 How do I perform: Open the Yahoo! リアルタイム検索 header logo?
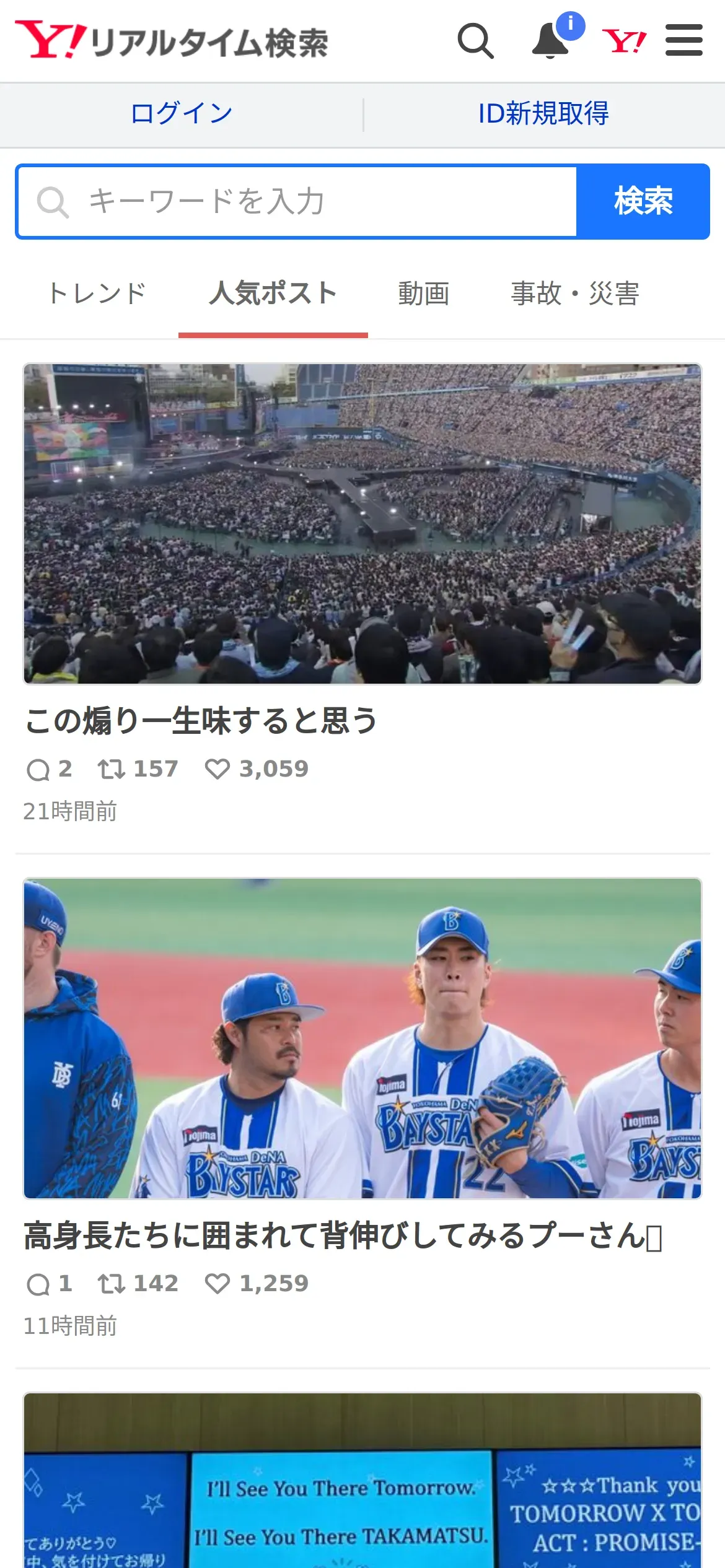coord(172,41)
